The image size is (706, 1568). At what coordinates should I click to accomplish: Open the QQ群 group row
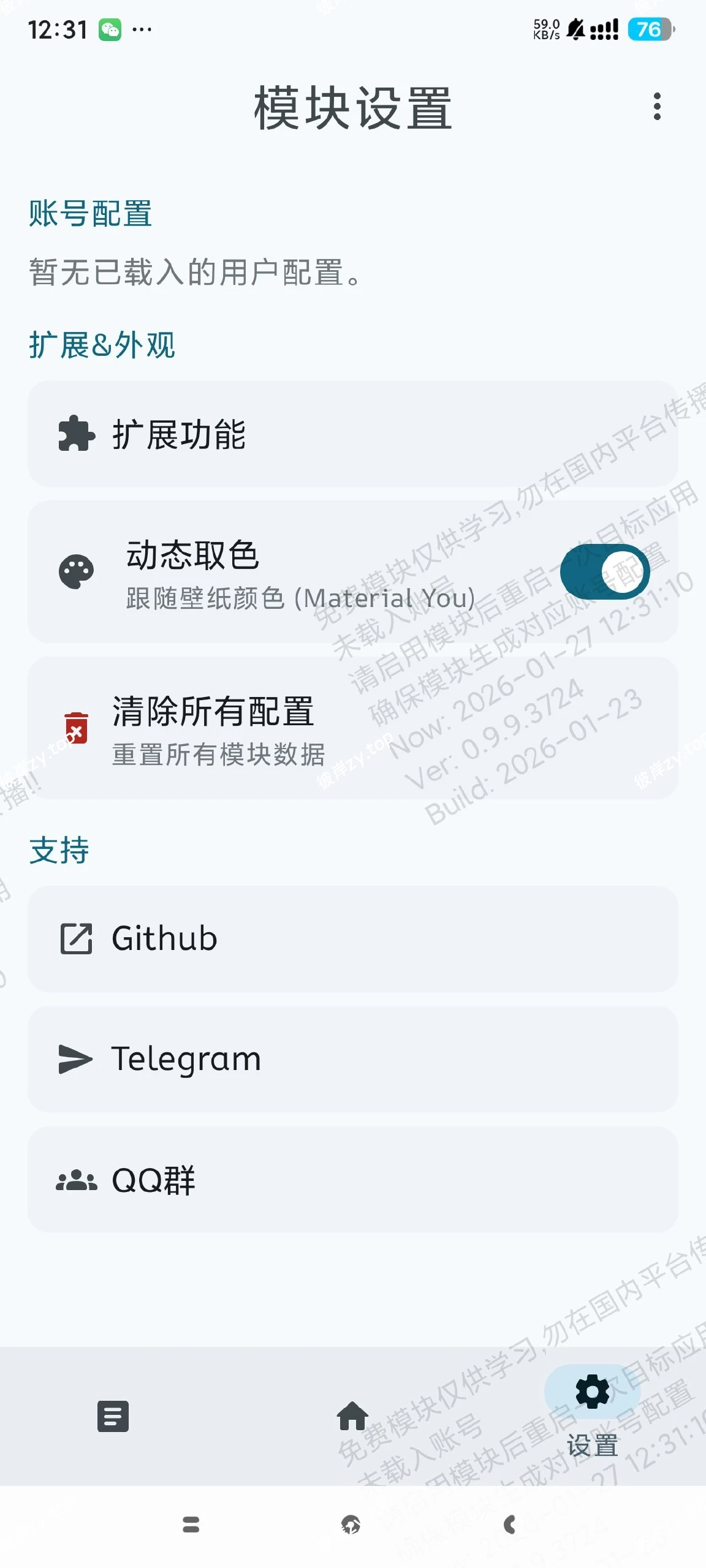coord(352,1180)
